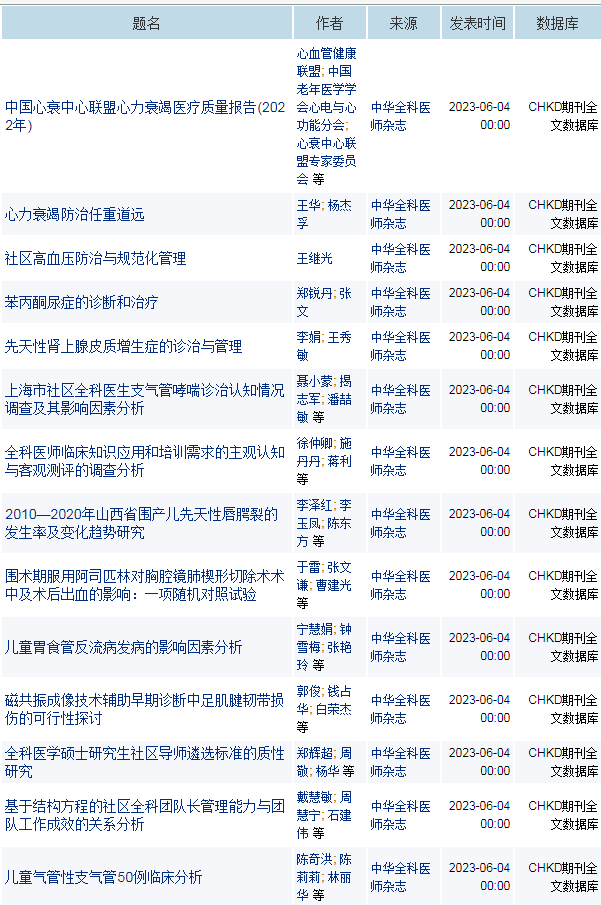Viewport: 601px width, 905px height.
Task: Select author 杨杰孚
Action: [x=339, y=205]
